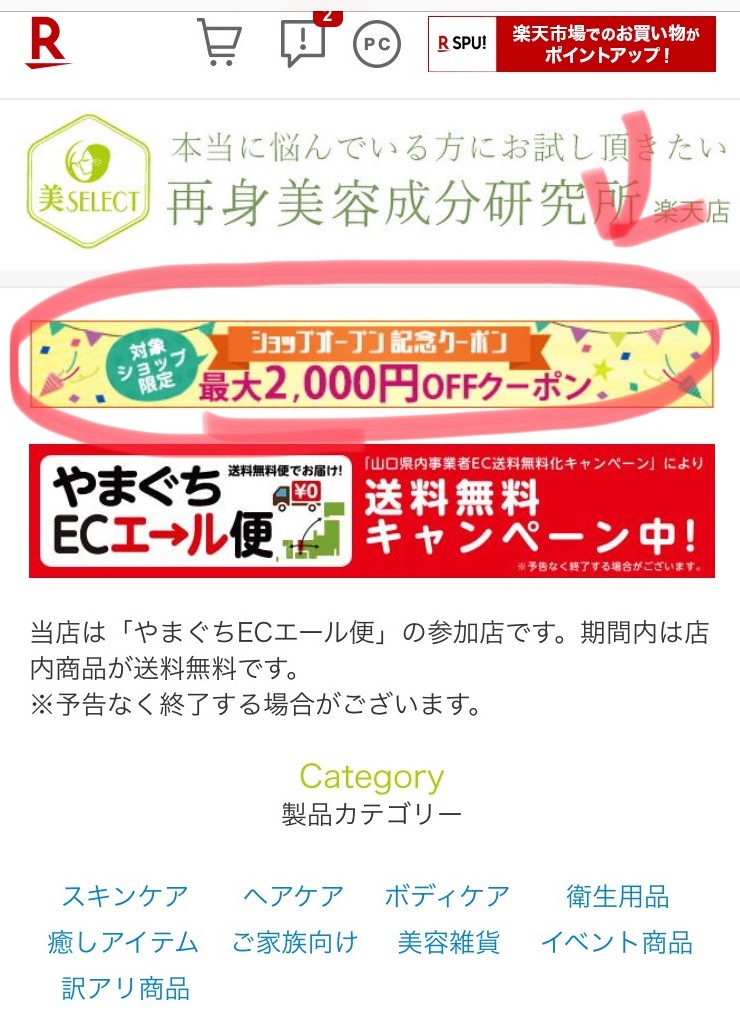Open the 最大2,000円OFF coupon banner
Viewport: 740px width, 1034px height.
coord(371,364)
